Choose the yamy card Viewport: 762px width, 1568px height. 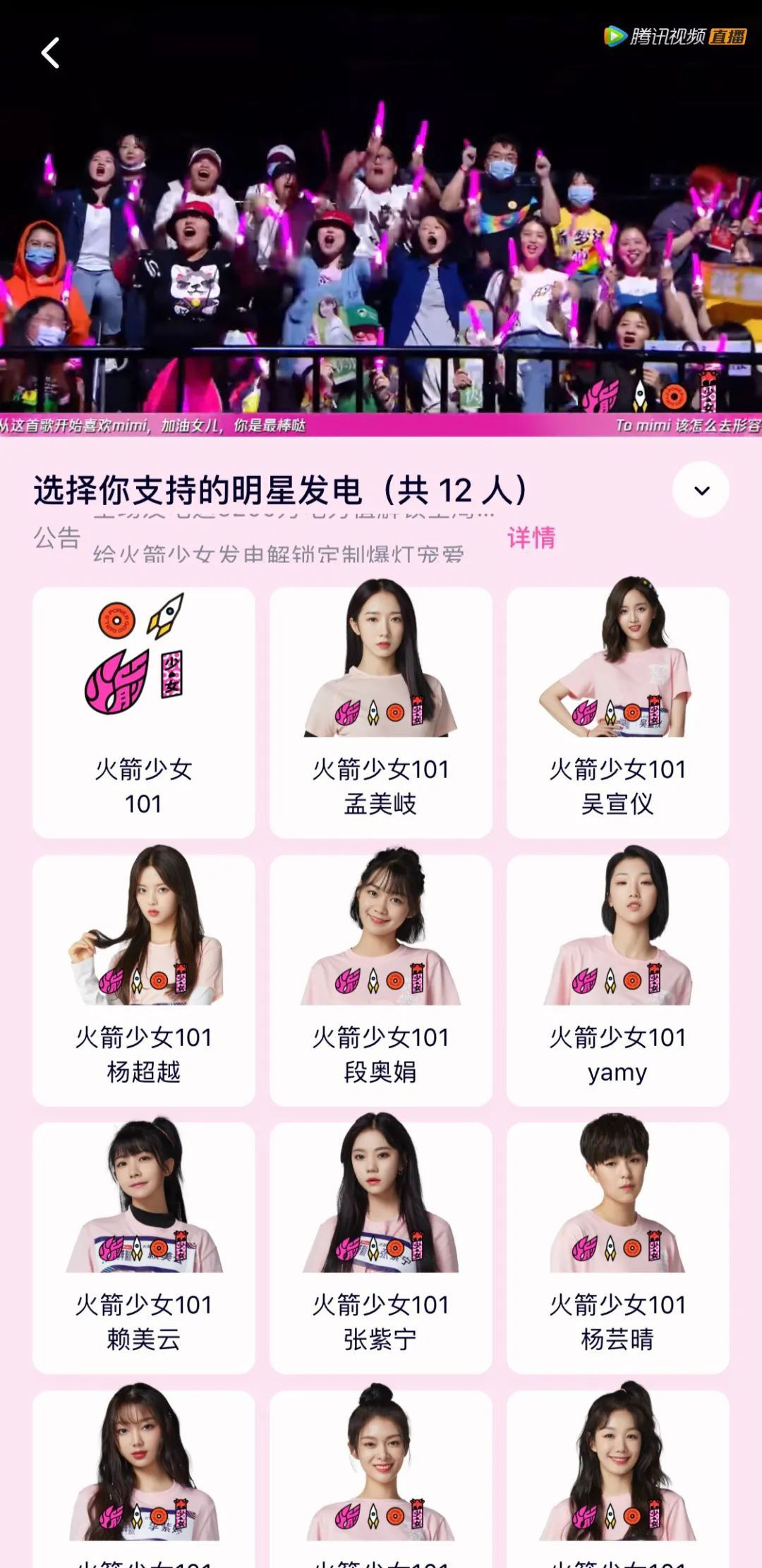tap(617, 980)
